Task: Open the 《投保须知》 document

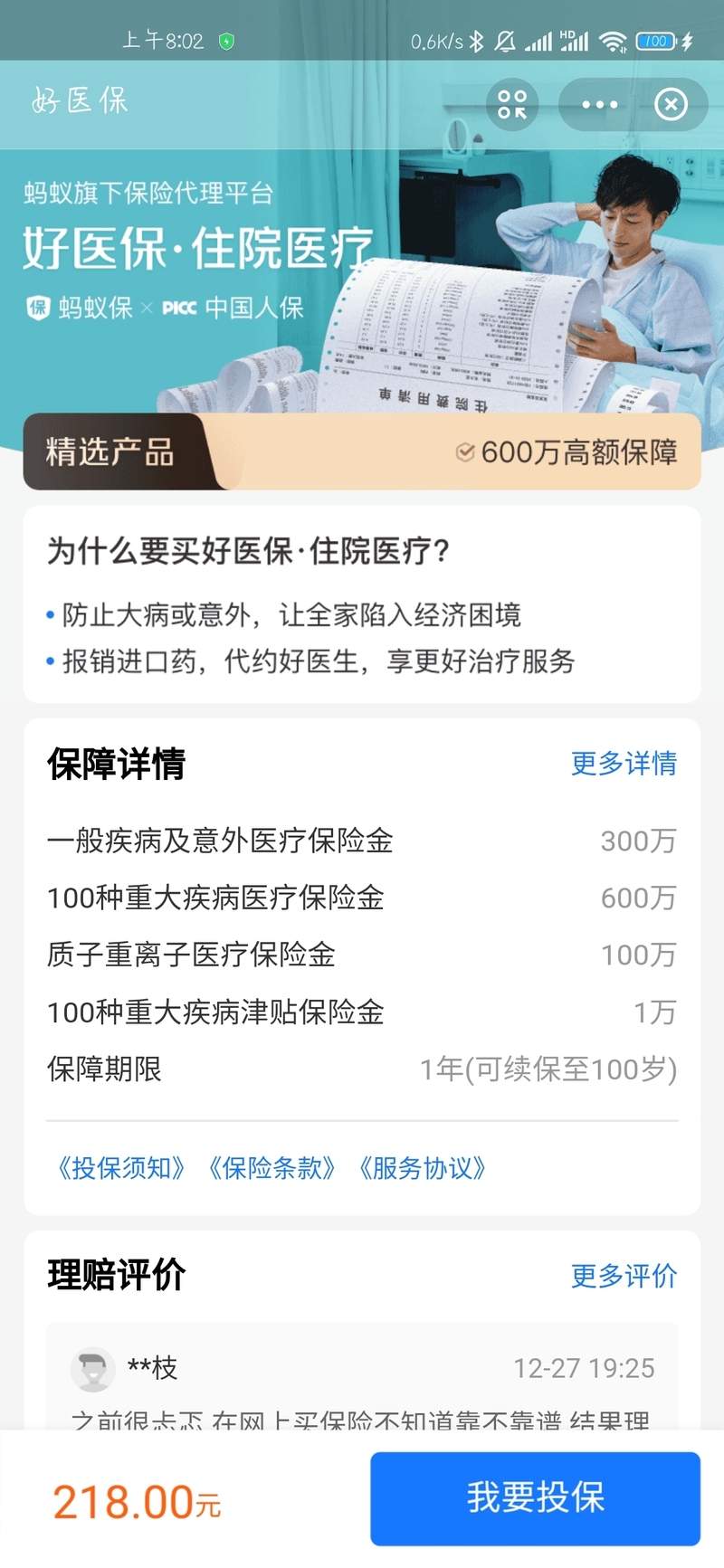Action: [120, 1168]
